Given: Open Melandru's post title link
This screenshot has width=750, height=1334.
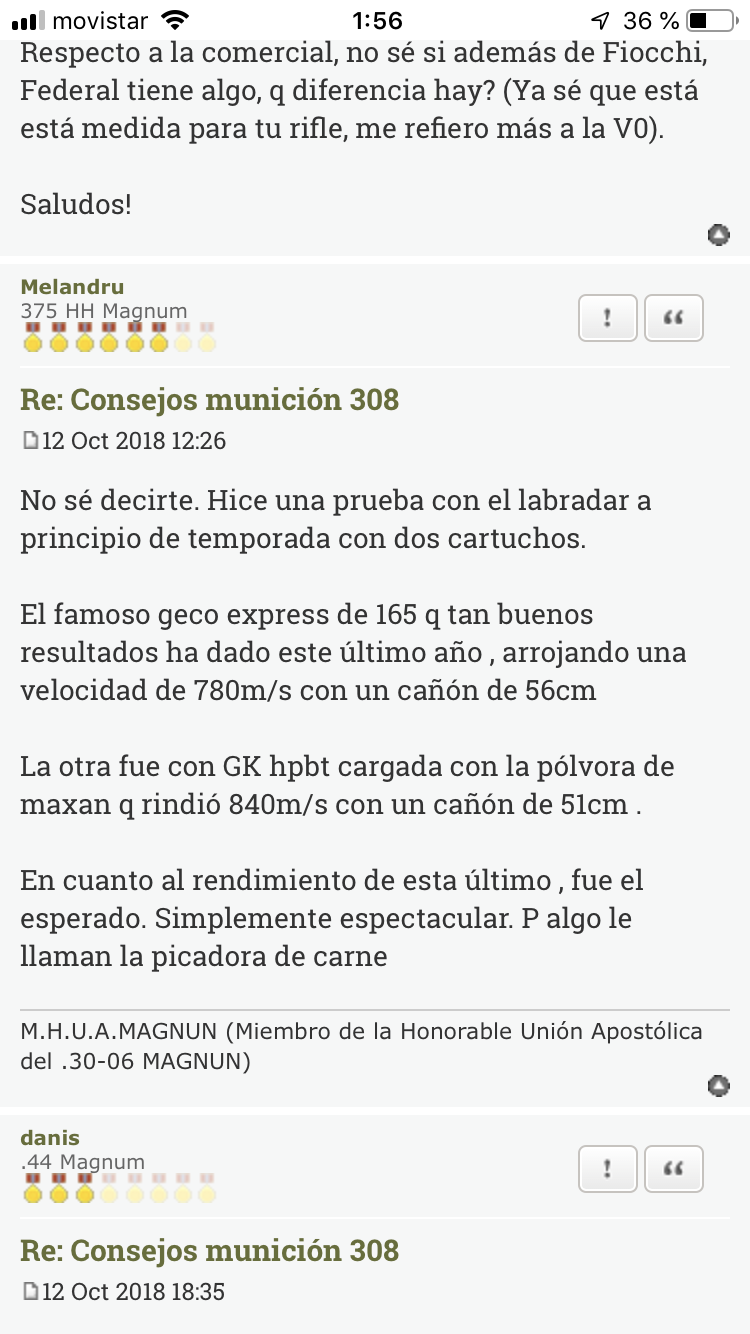Looking at the screenshot, I should tap(209, 400).
